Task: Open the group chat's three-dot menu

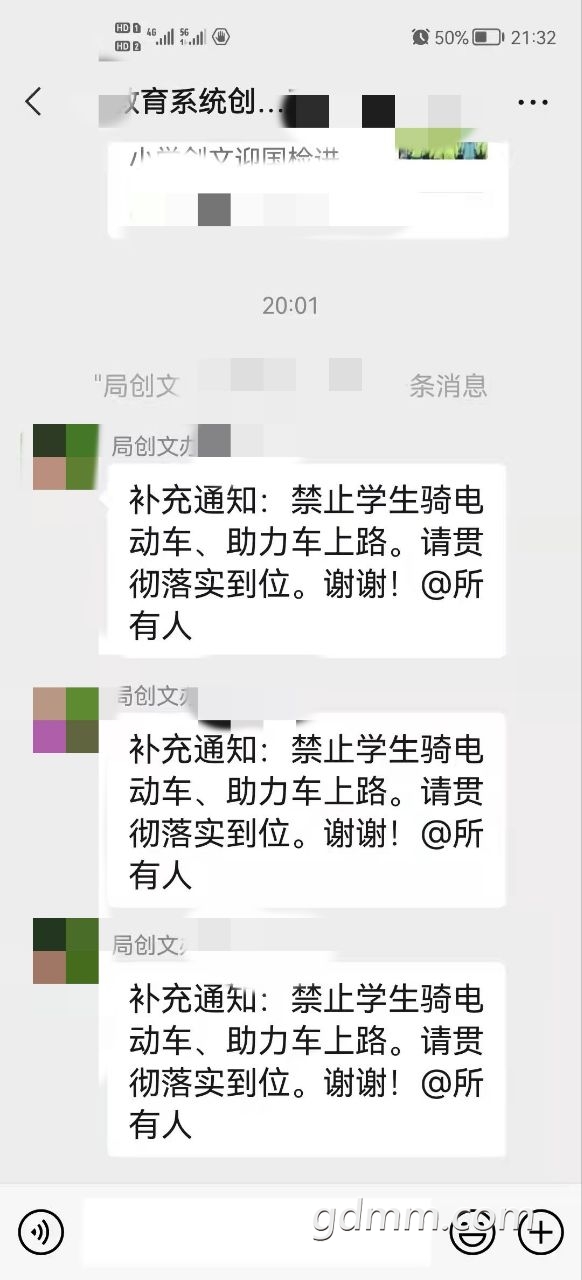Action: [x=533, y=102]
